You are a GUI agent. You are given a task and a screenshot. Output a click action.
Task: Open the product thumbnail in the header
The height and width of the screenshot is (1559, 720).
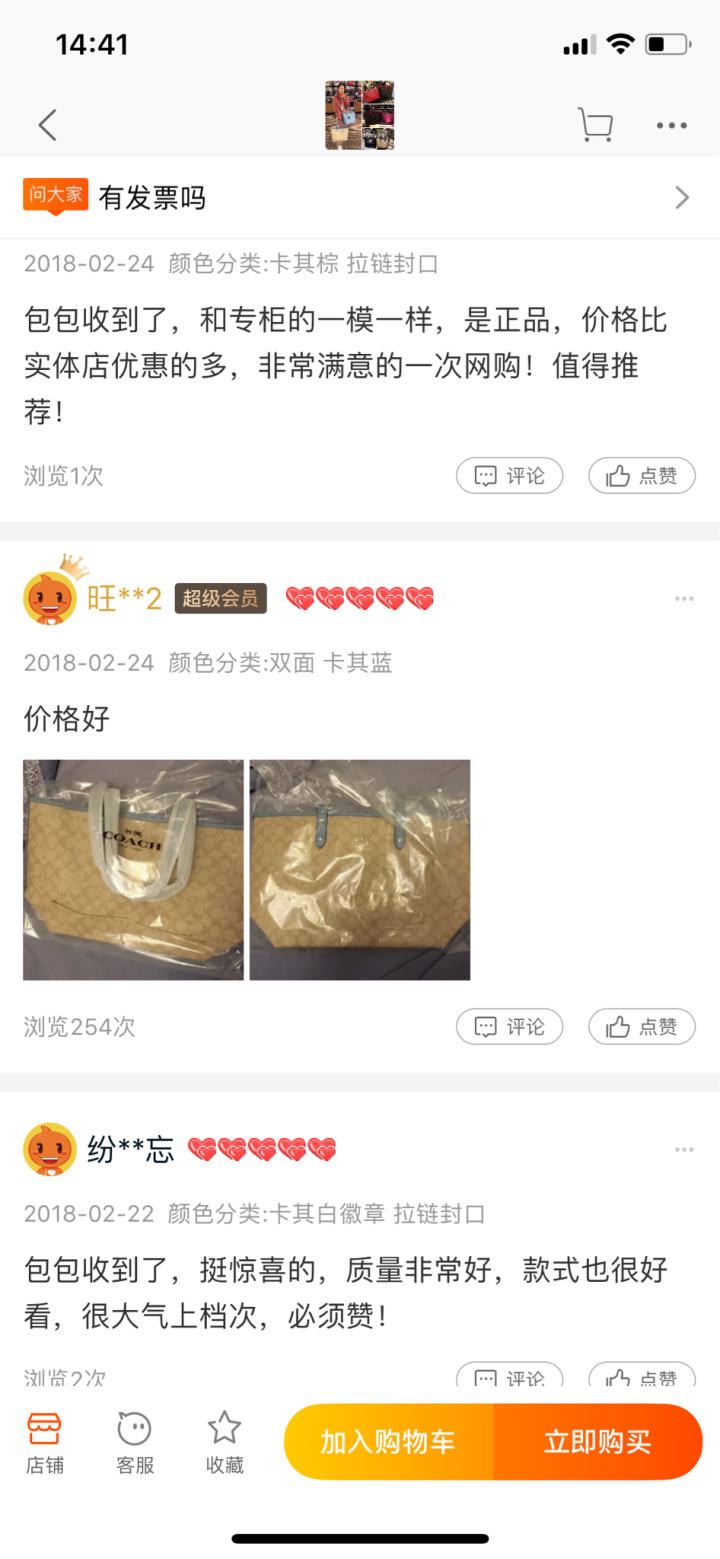[359, 116]
